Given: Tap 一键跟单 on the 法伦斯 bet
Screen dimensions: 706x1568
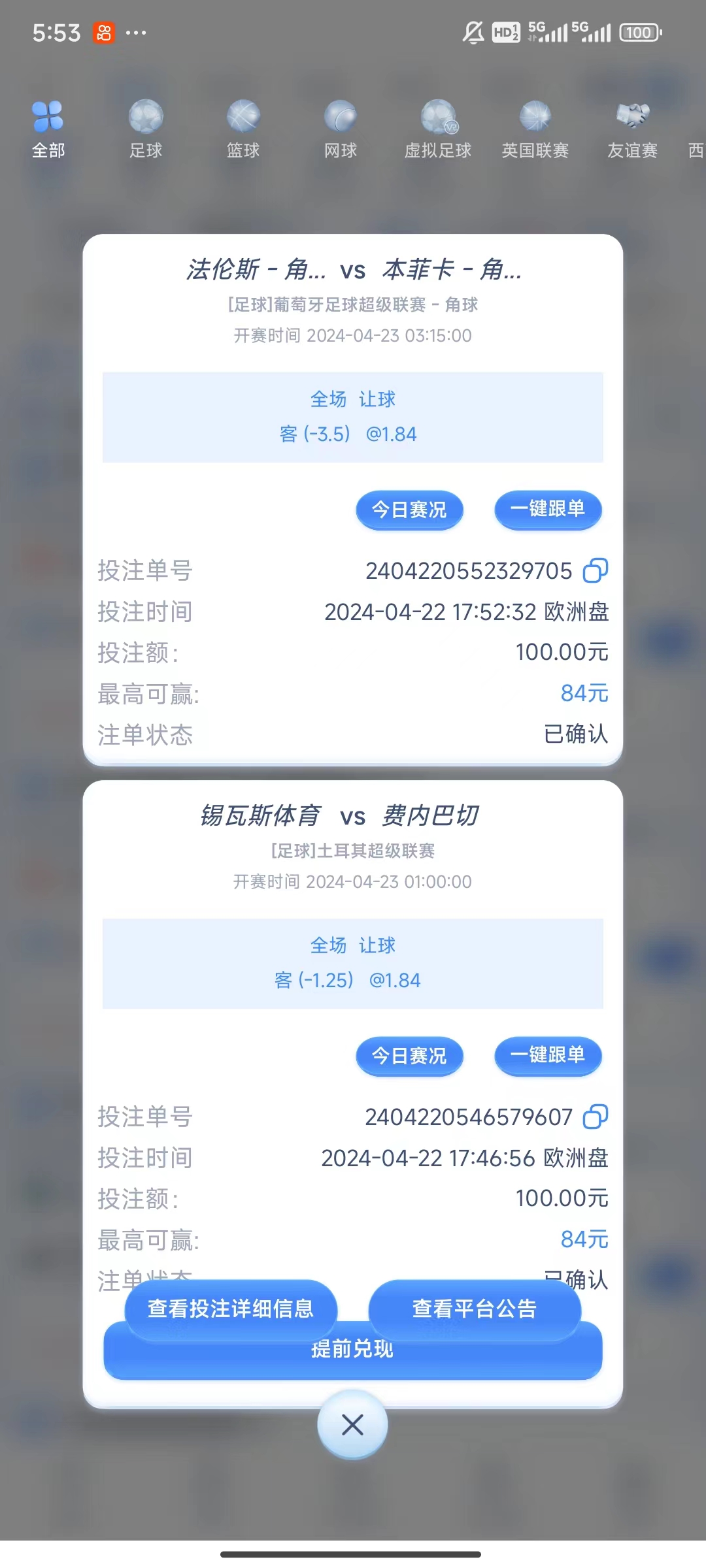Looking at the screenshot, I should click(548, 509).
